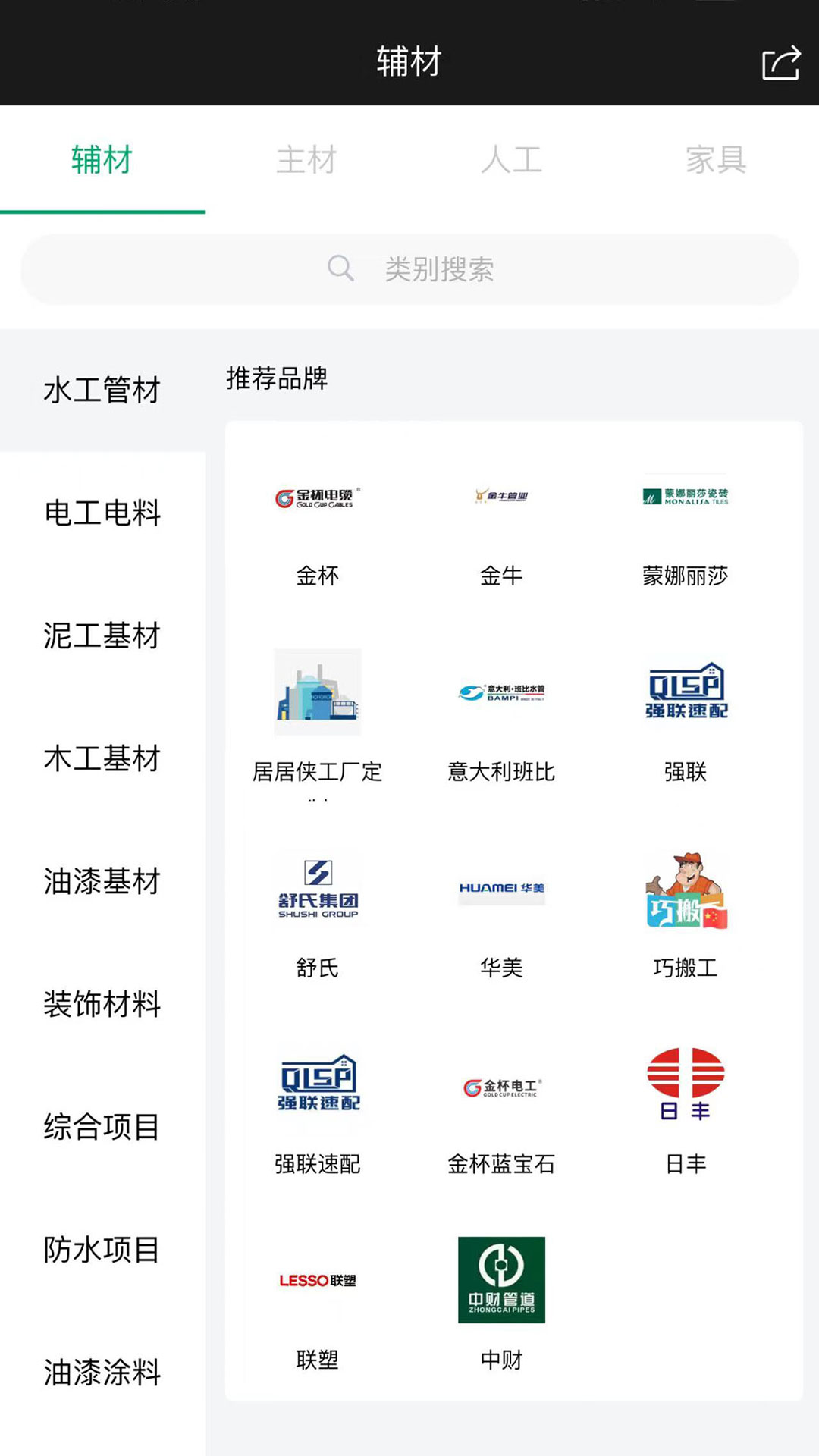Switch to the 人工 tab
The height and width of the screenshot is (1456, 819).
[511, 160]
